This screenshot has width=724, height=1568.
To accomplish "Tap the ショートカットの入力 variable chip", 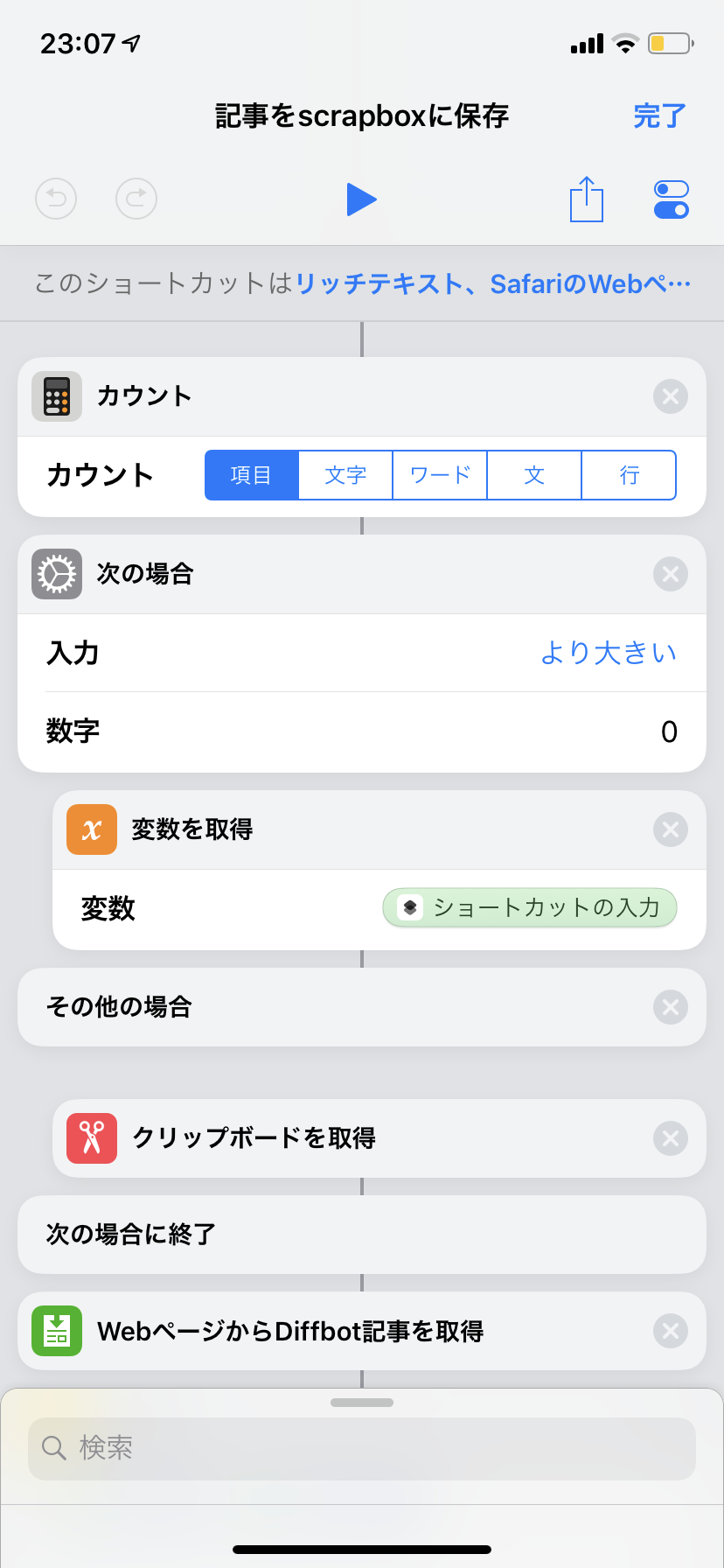I will click(x=530, y=907).
